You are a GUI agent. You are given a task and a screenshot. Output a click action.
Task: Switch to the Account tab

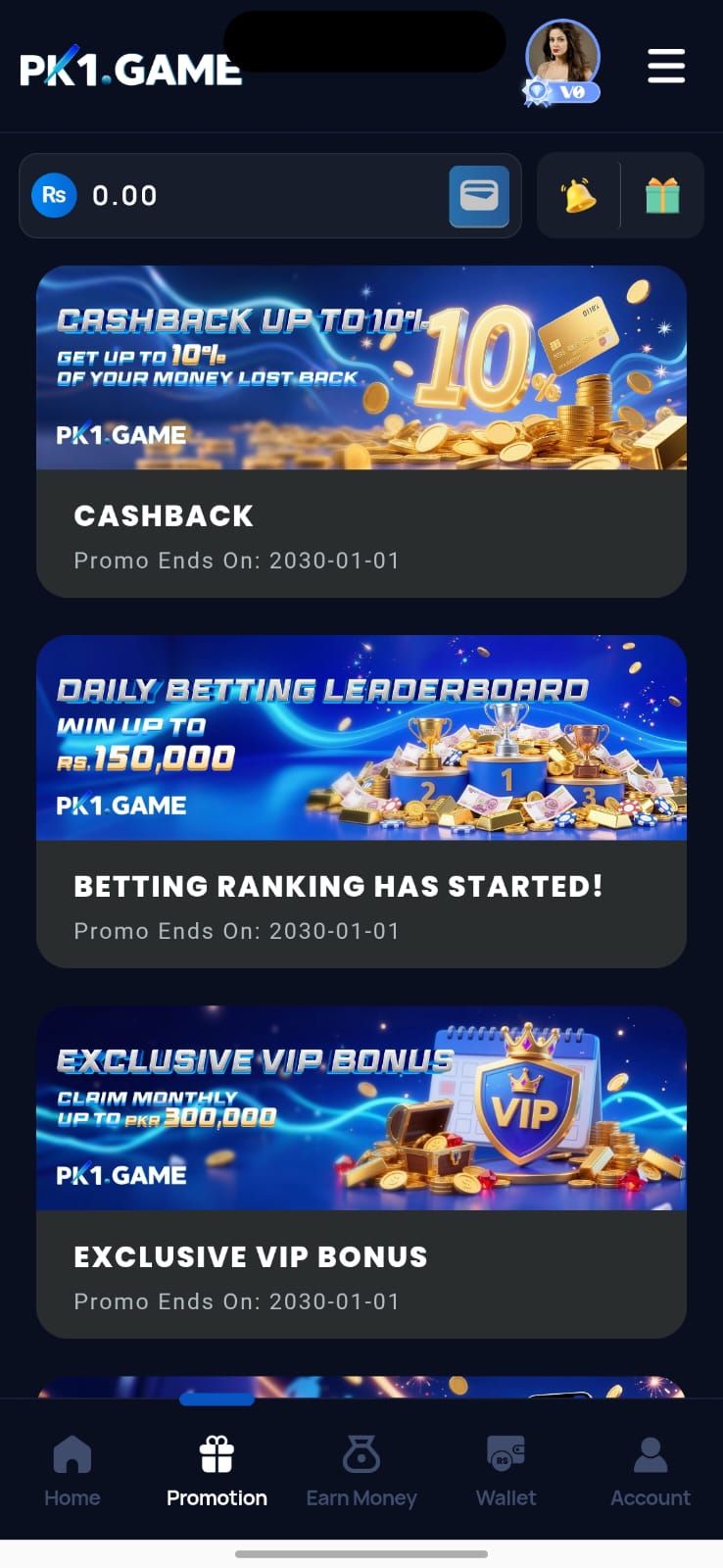tap(651, 1470)
